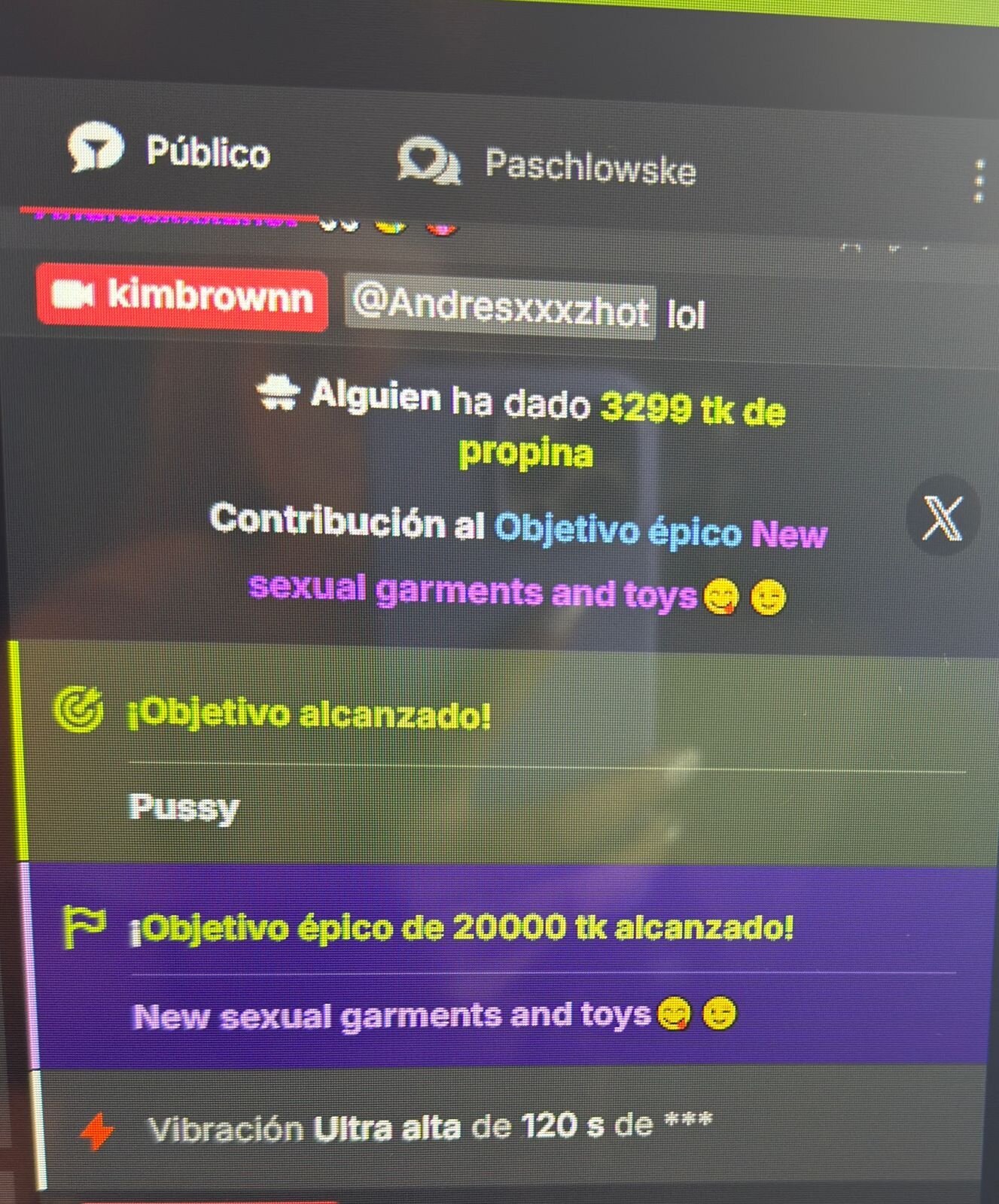
Task: Open the @Andresxxxzhot mention
Action: tap(500, 309)
